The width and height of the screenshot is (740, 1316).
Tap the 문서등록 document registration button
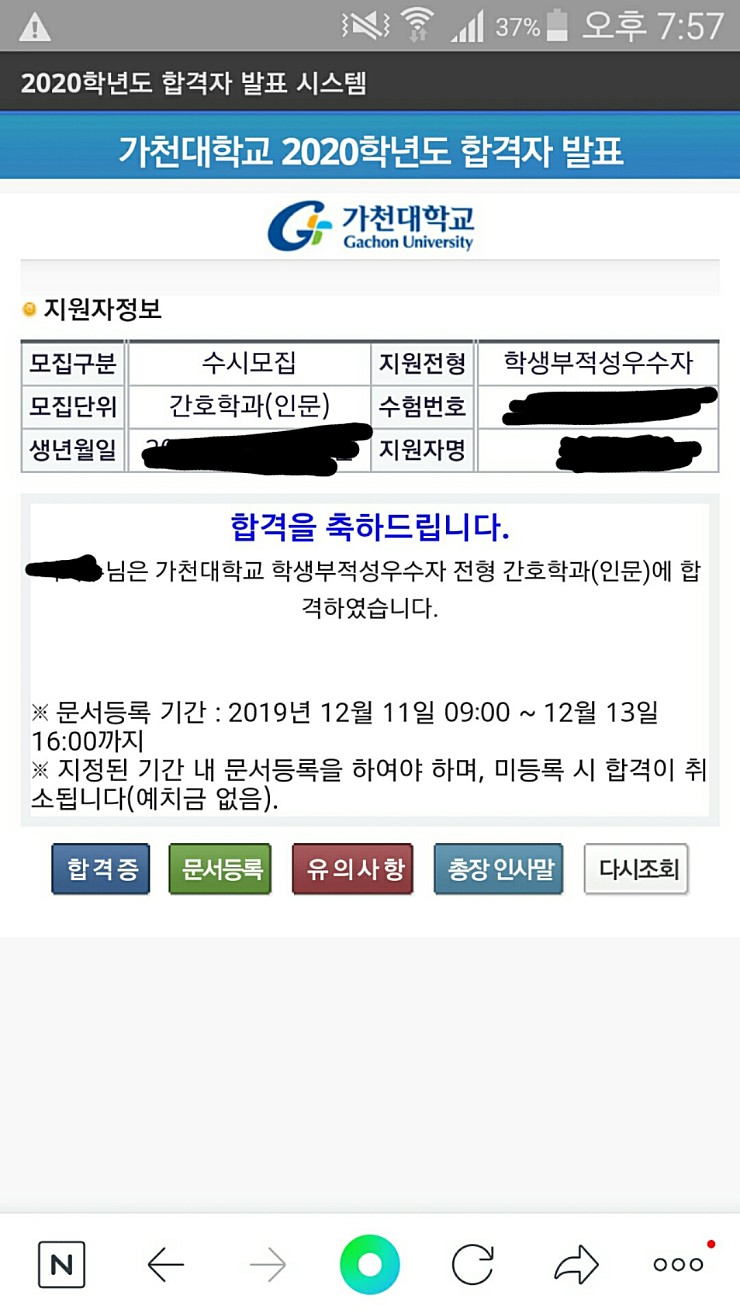click(x=220, y=869)
